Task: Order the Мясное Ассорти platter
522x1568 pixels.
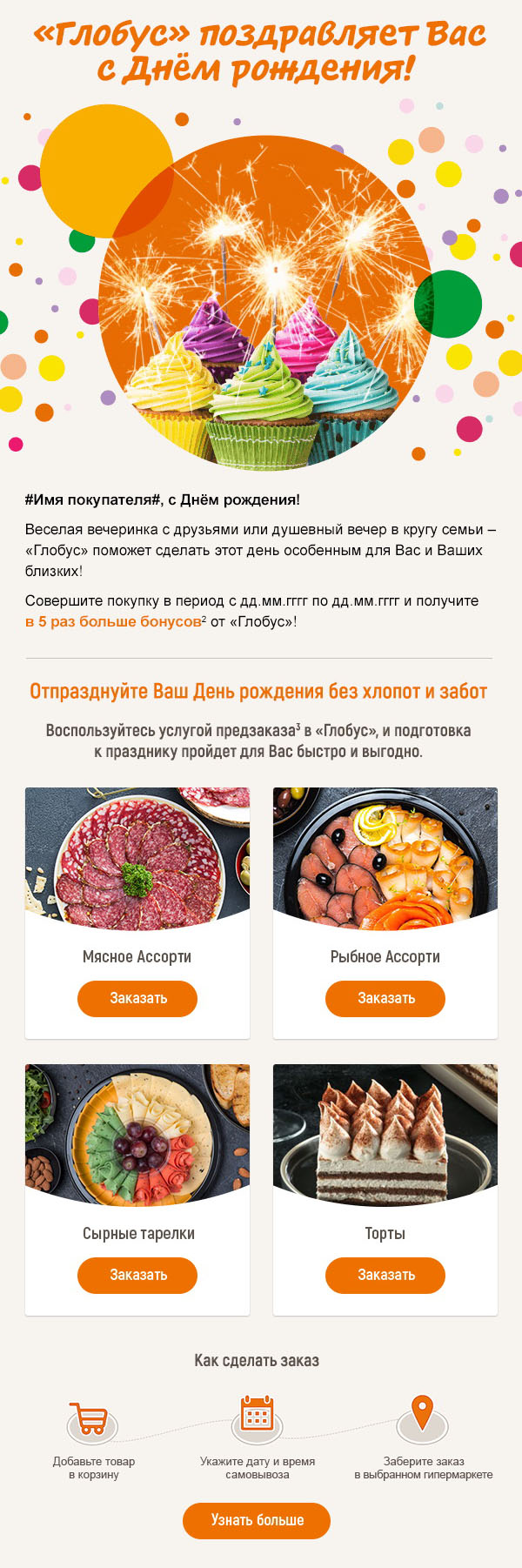Action: coord(137,998)
